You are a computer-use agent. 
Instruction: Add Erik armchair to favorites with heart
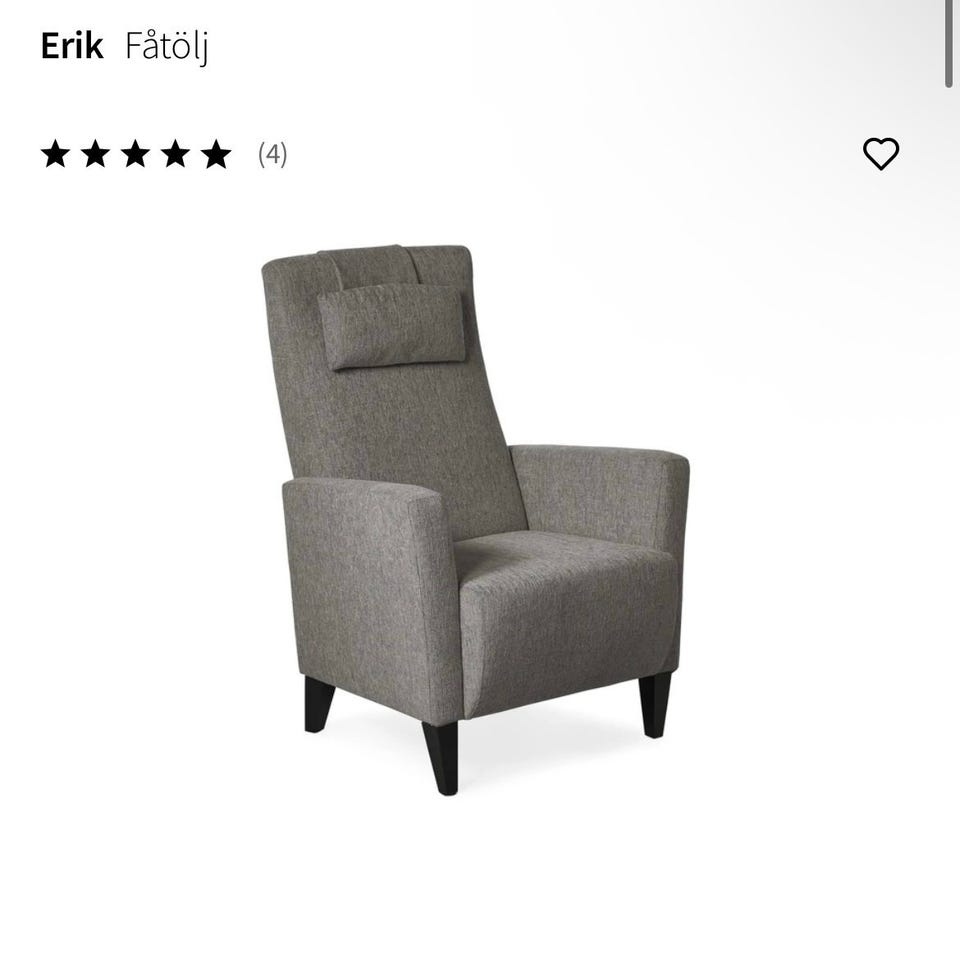[x=880, y=154]
